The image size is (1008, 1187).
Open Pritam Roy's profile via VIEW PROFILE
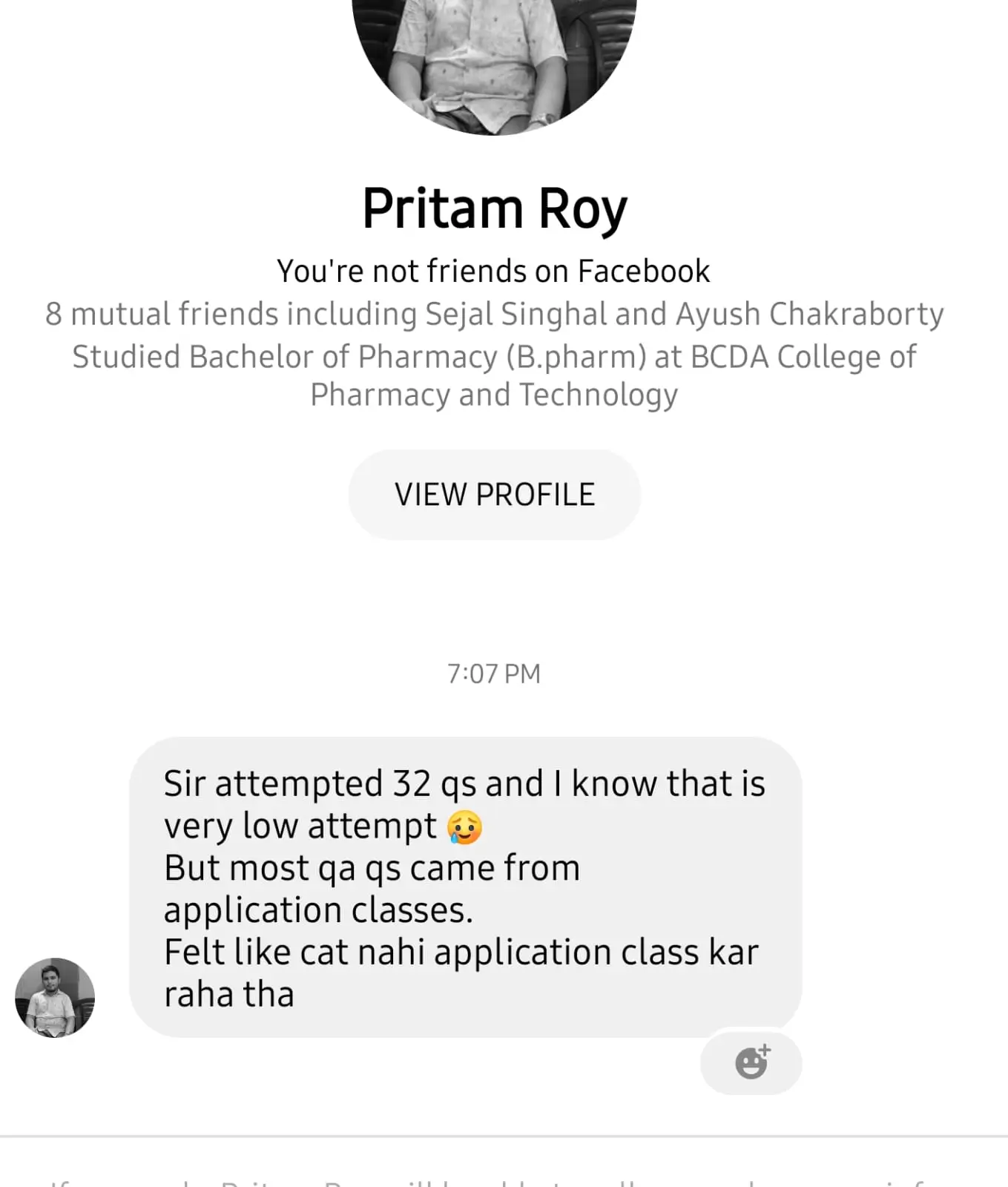pos(494,495)
